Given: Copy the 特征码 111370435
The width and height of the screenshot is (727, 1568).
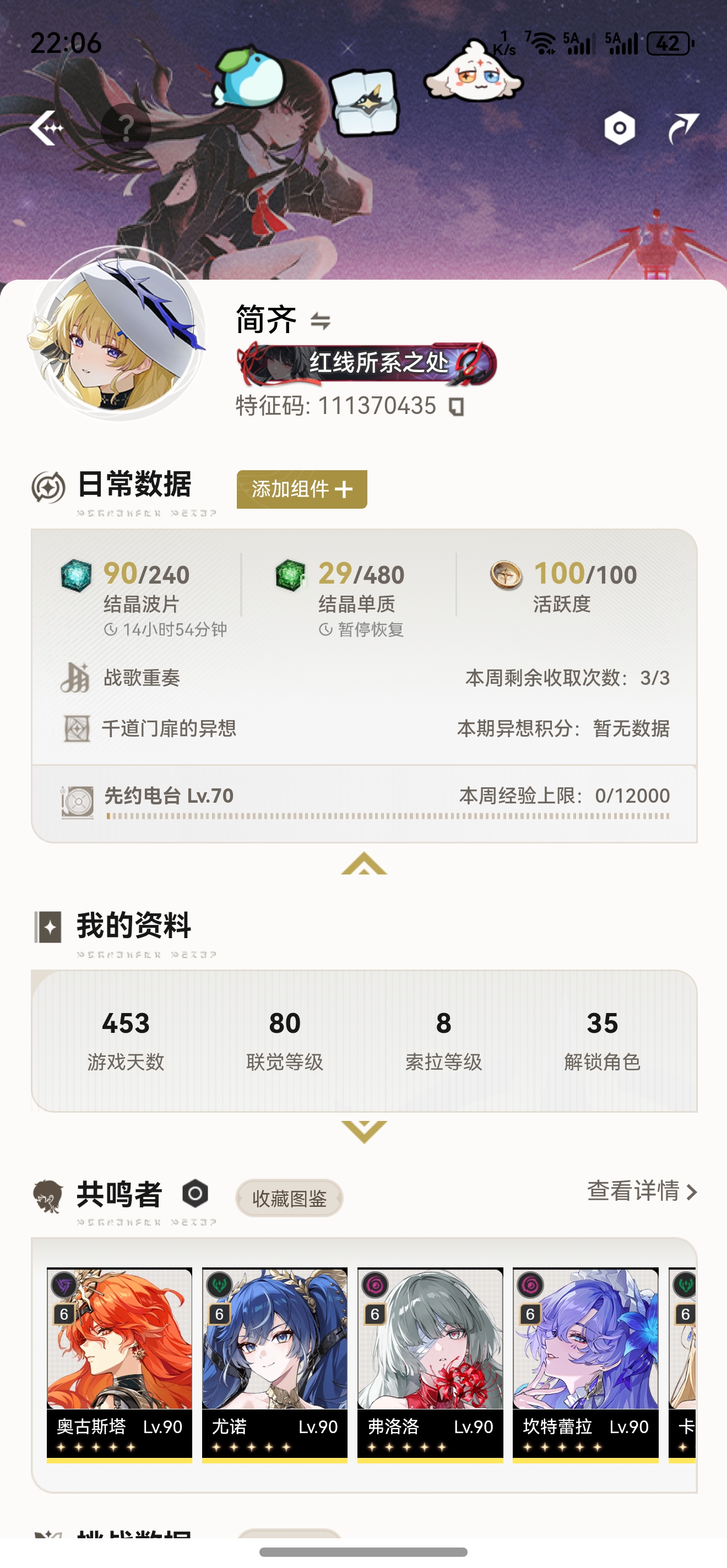Looking at the screenshot, I should click(457, 407).
